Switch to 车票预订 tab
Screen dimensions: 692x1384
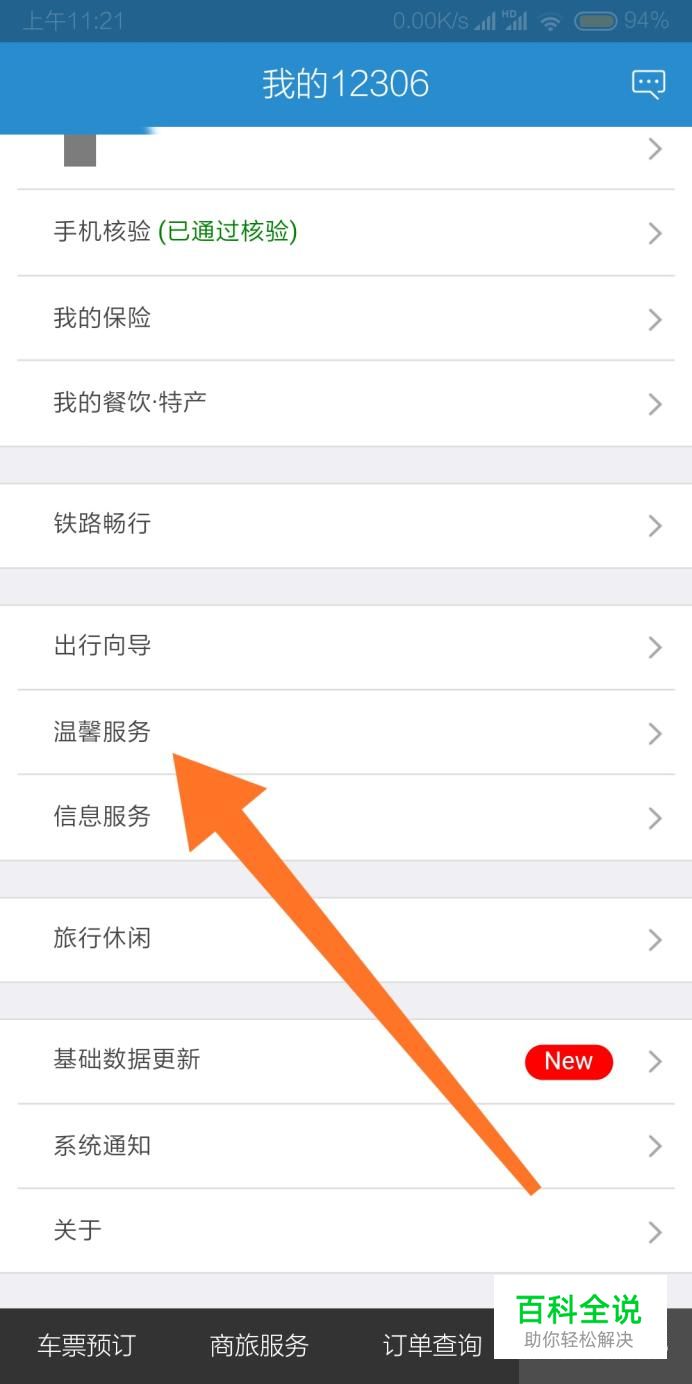pos(86,1346)
